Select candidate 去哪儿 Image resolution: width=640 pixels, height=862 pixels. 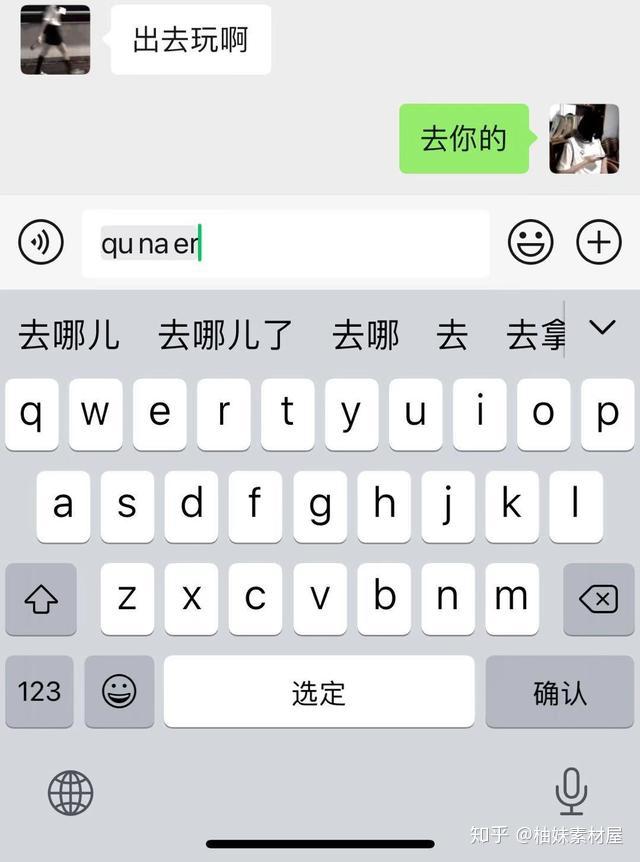coord(69,335)
